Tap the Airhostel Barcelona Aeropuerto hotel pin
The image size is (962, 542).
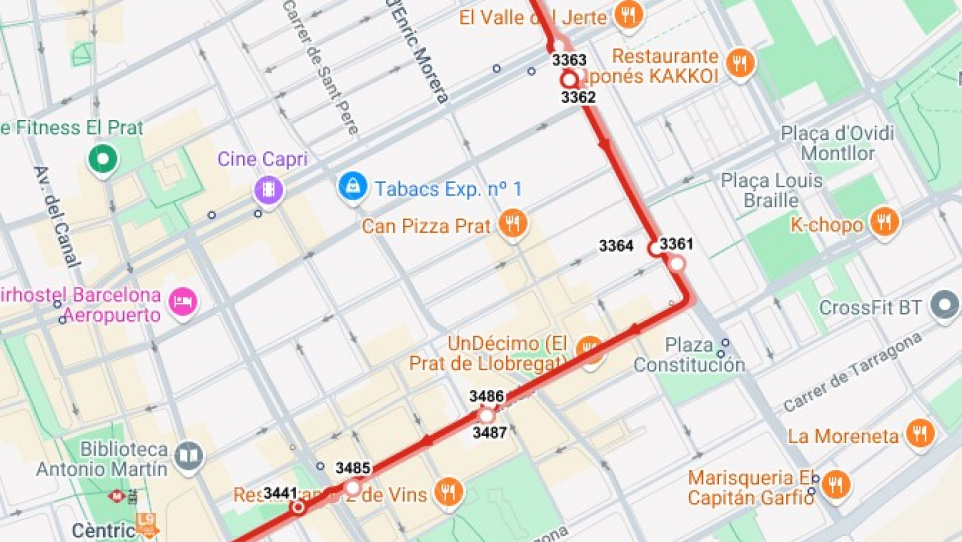pyautogui.click(x=182, y=301)
